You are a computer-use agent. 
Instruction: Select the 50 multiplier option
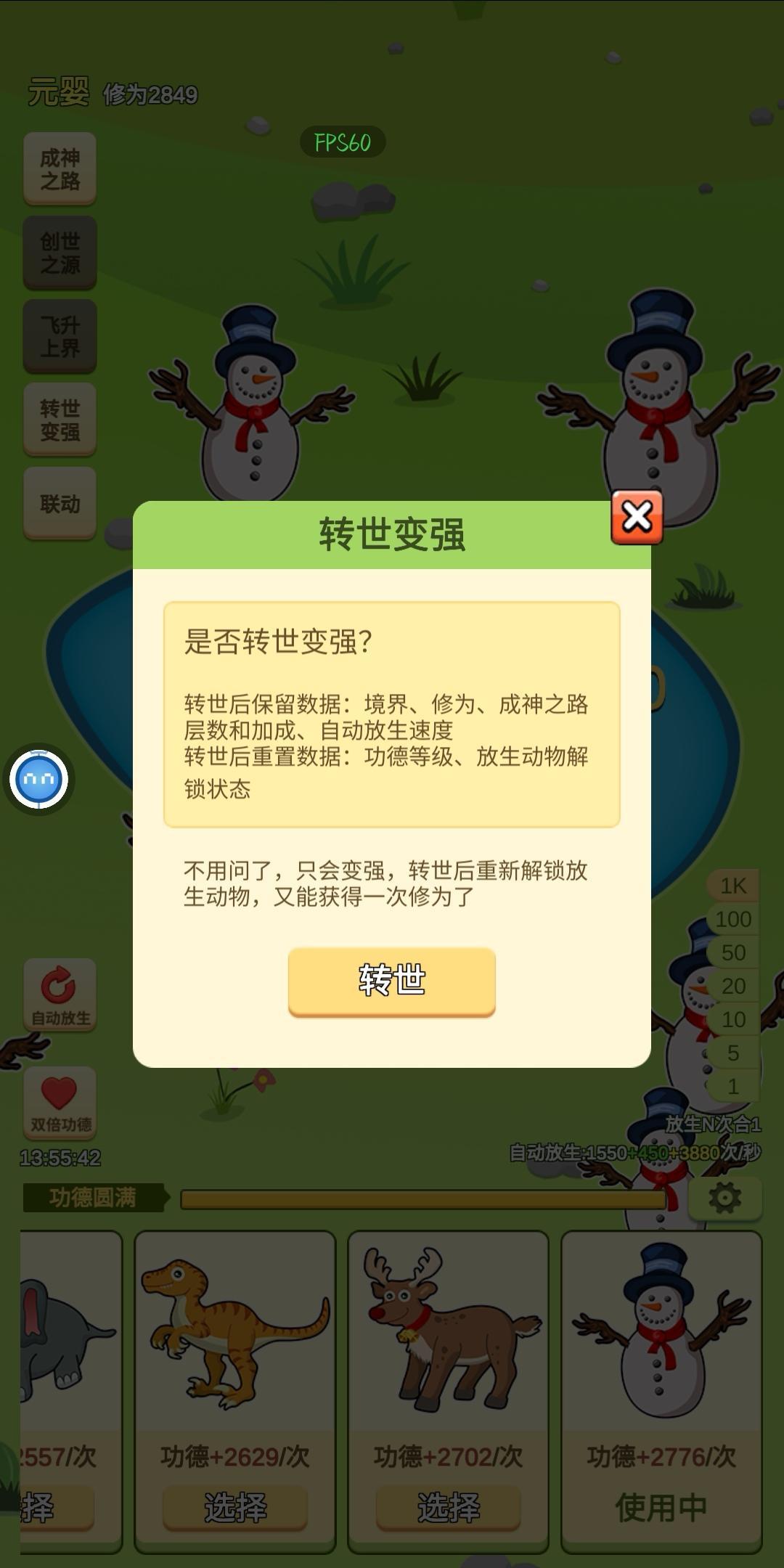(x=734, y=953)
